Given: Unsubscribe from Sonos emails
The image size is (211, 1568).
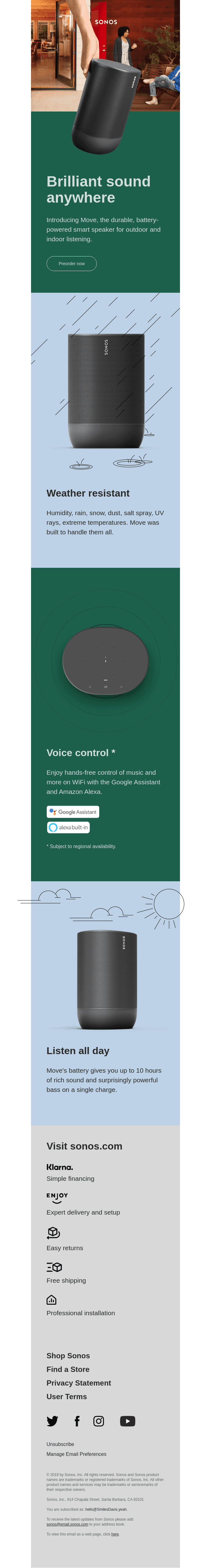Looking at the screenshot, I should tap(61, 1444).
